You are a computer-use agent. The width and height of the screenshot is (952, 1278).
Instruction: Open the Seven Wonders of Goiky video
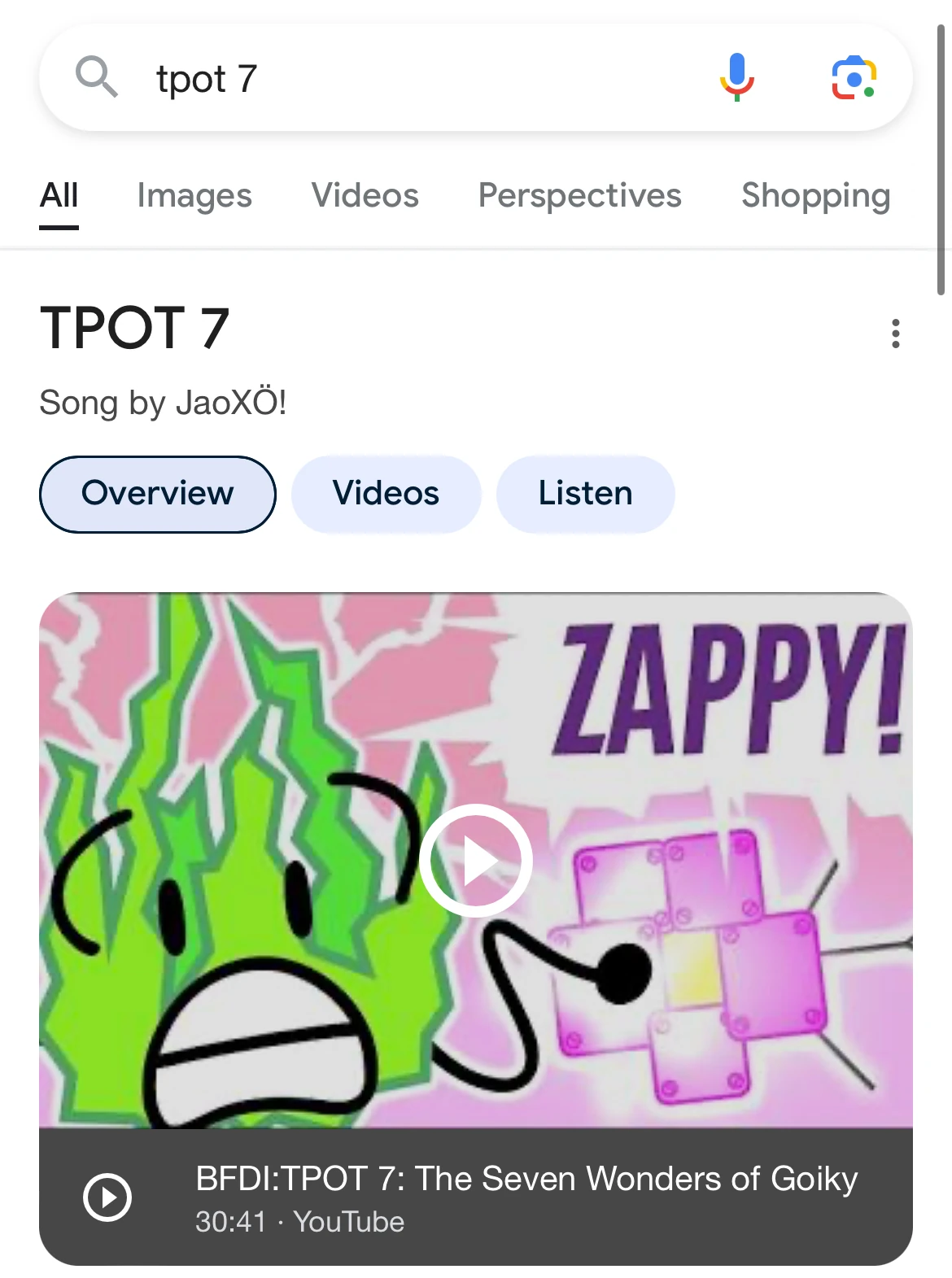point(526,1177)
